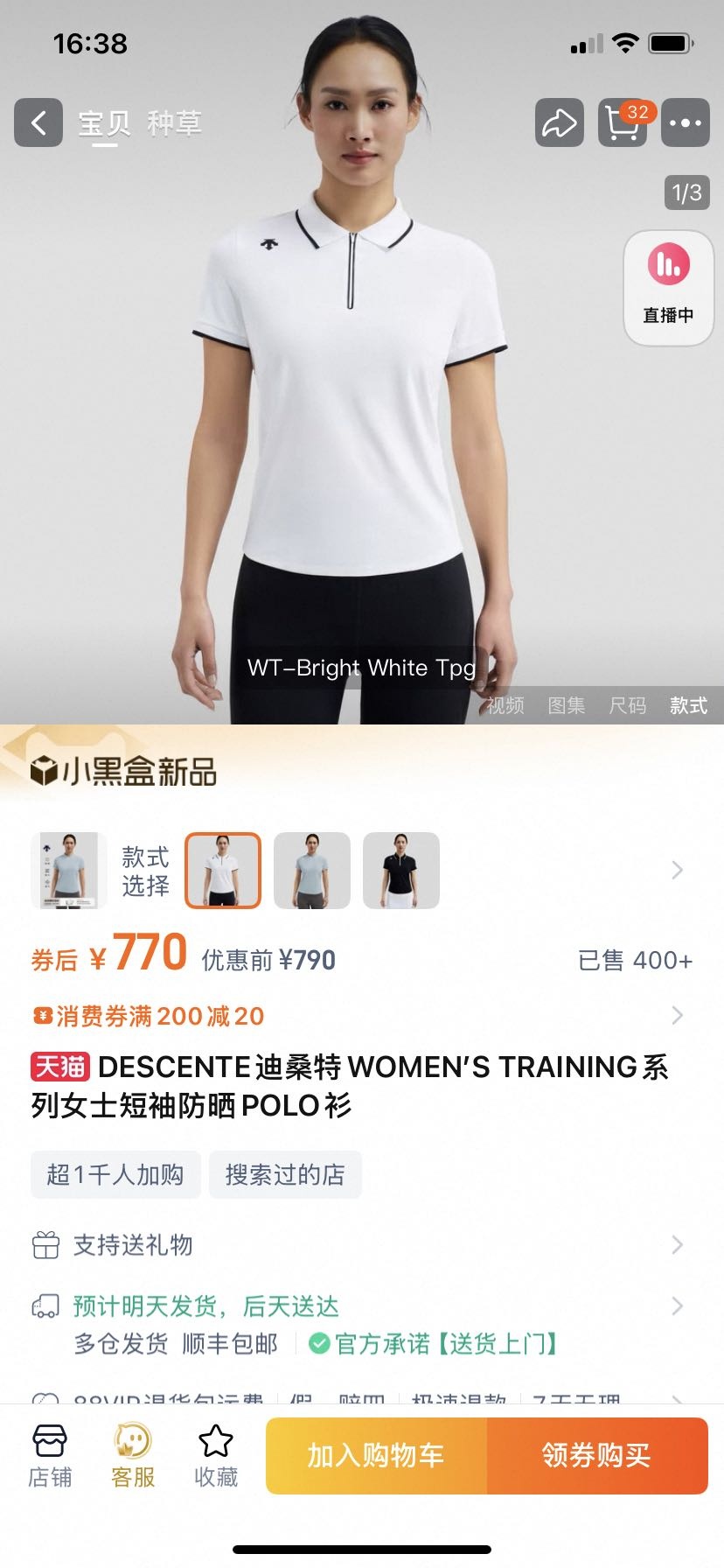Open the three-dot overflow menu

(x=685, y=123)
